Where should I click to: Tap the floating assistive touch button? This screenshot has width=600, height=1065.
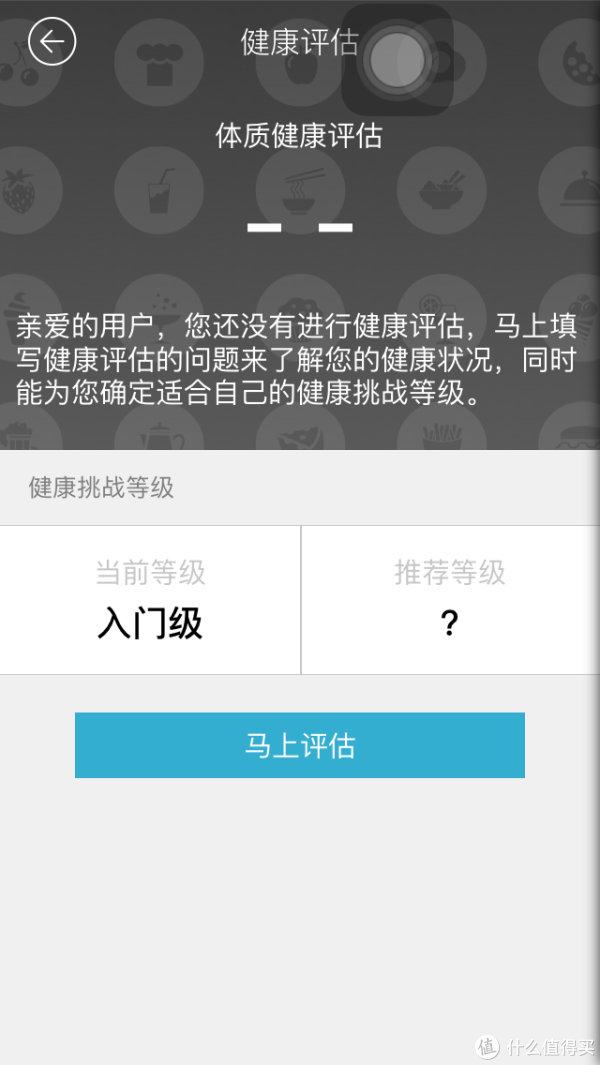397,61
